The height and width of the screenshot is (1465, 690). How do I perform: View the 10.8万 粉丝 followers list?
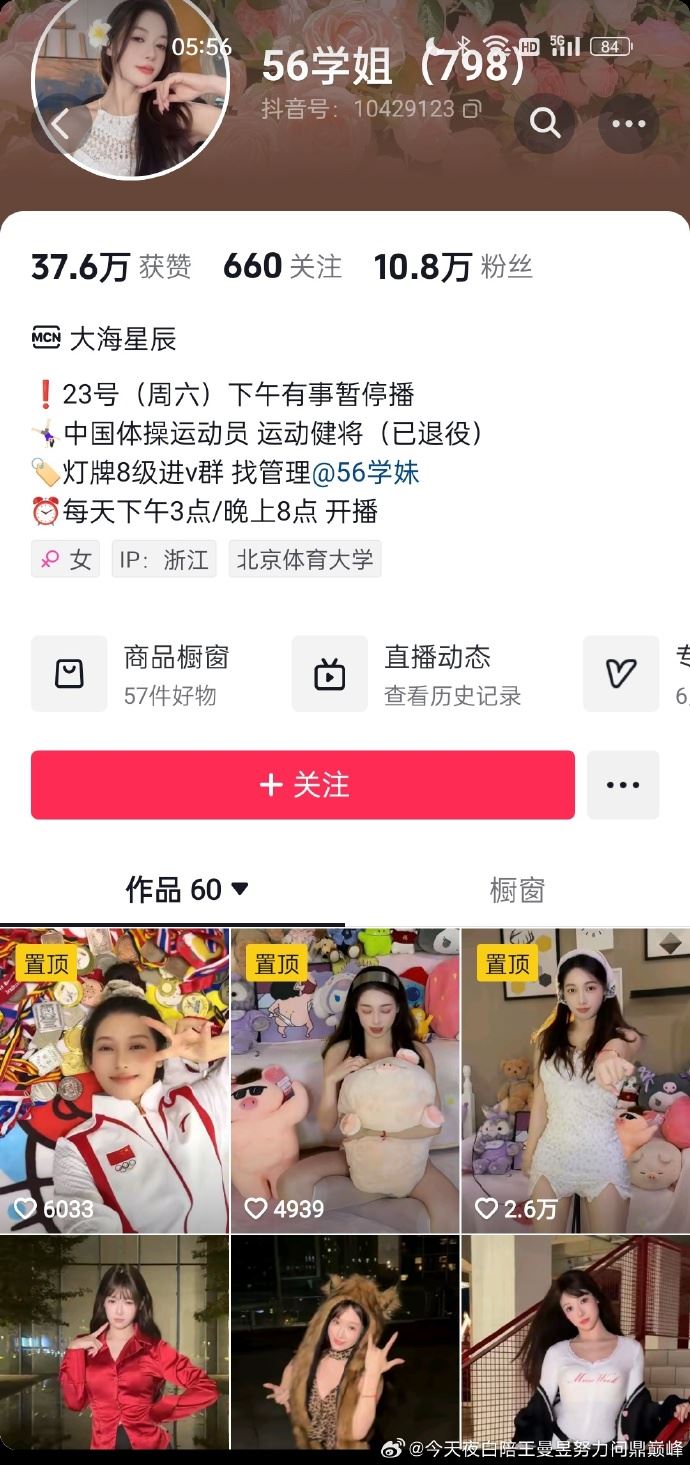(453, 266)
